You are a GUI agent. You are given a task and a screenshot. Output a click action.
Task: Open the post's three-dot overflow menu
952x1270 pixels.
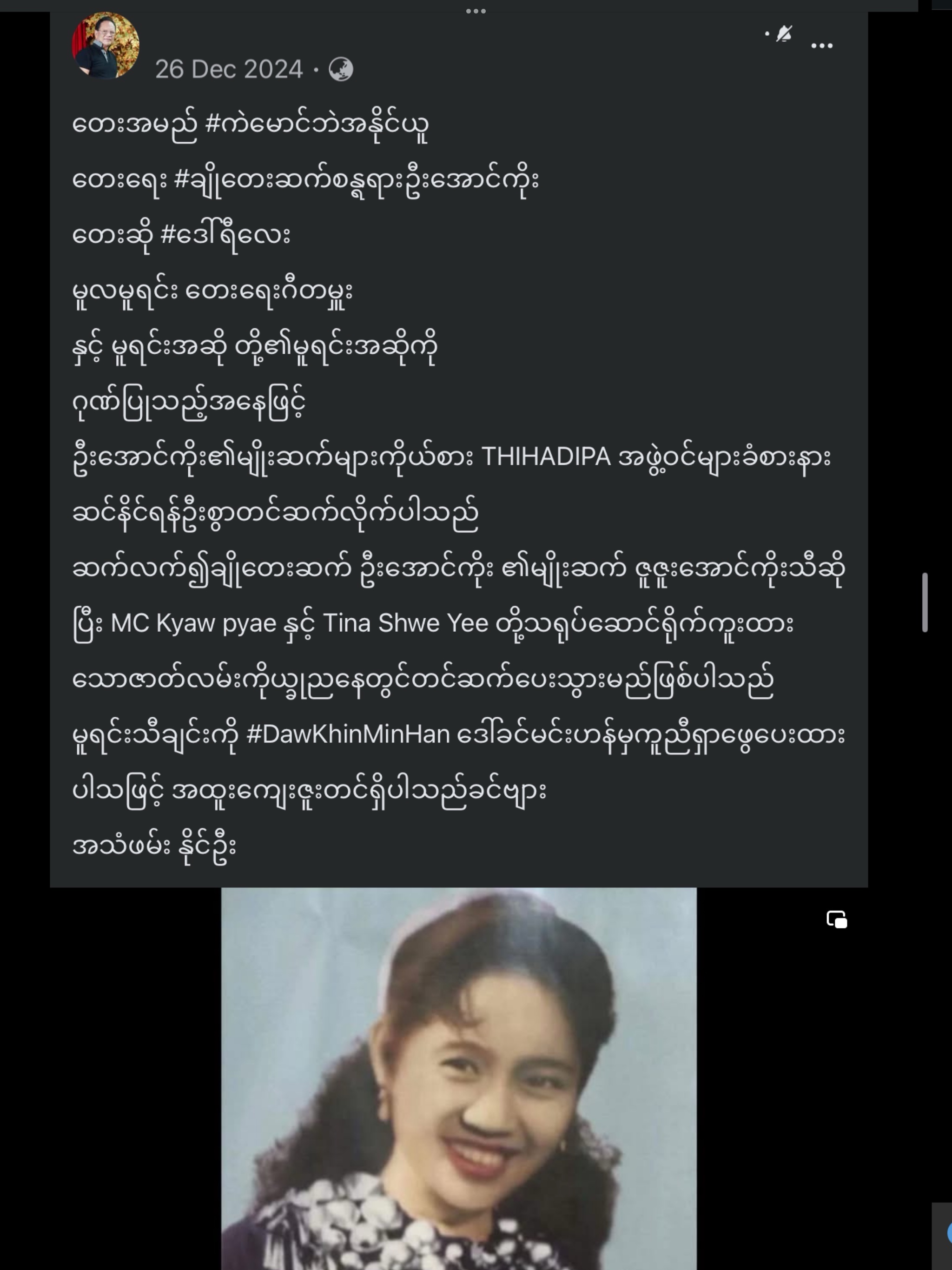(821, 46)
